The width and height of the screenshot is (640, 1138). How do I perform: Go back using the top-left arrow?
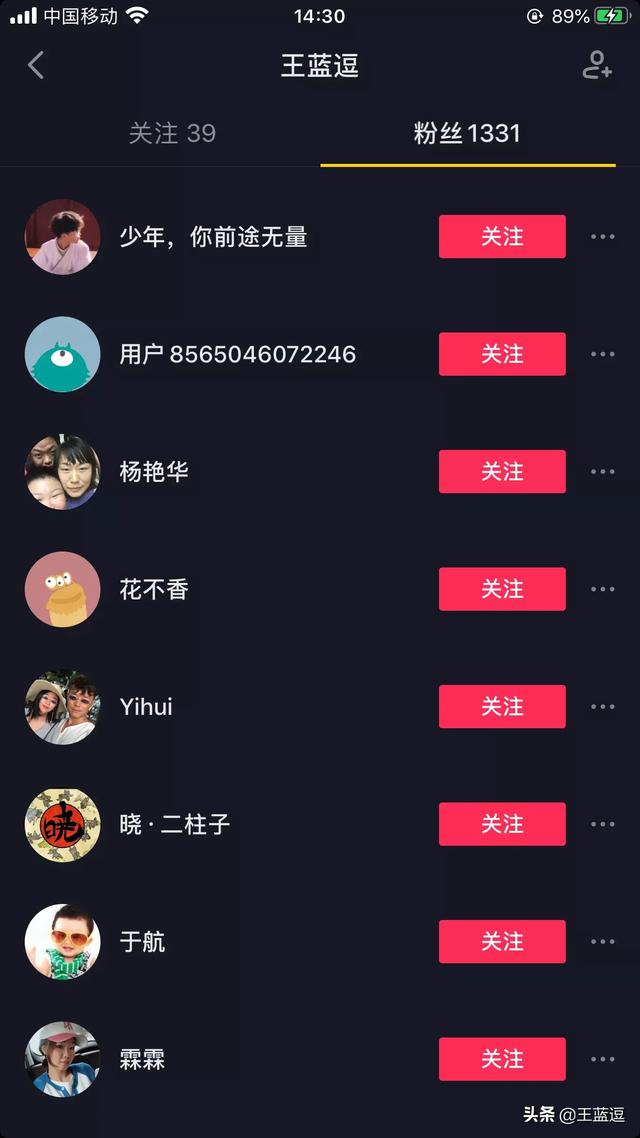[36, 66]
